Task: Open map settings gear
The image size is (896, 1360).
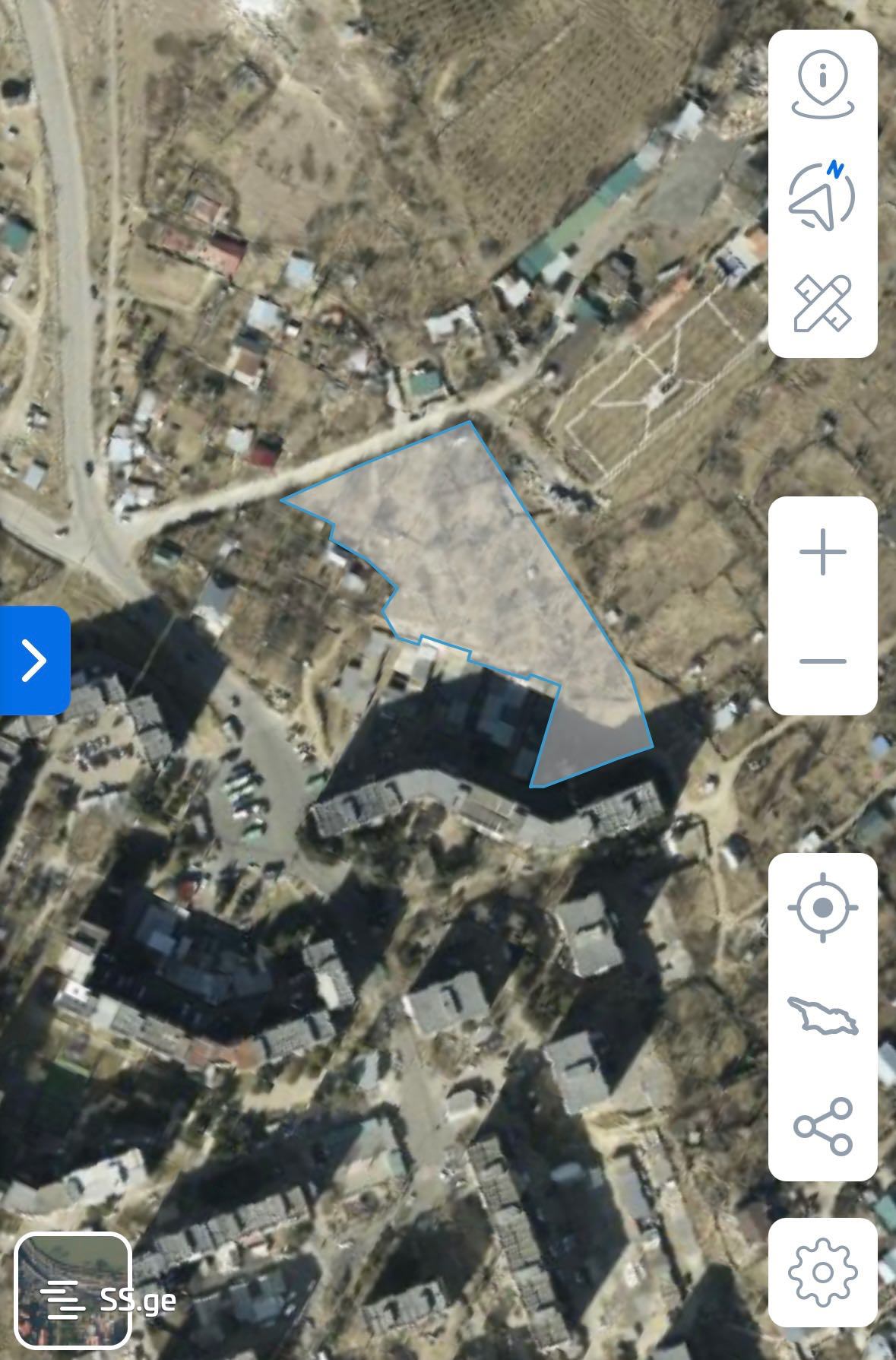Action: [x=823, y=1273]
